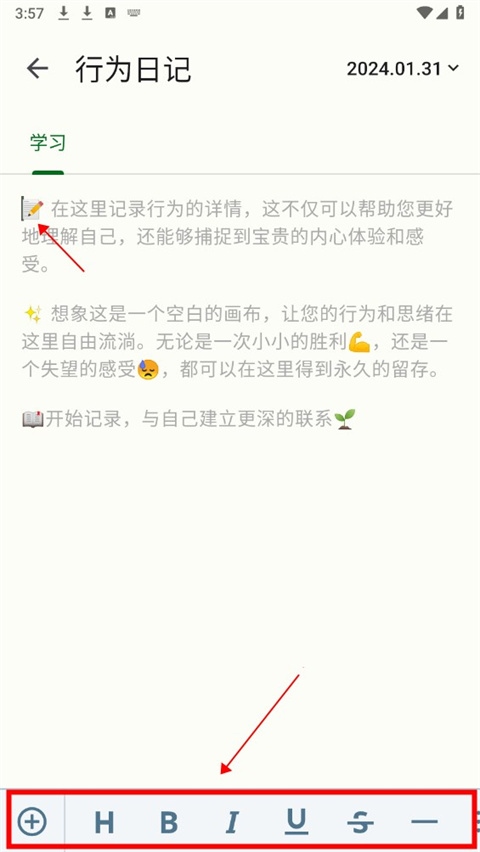Apply heading format with H
The height and width of the screenshot is (852, 480).
104,822
